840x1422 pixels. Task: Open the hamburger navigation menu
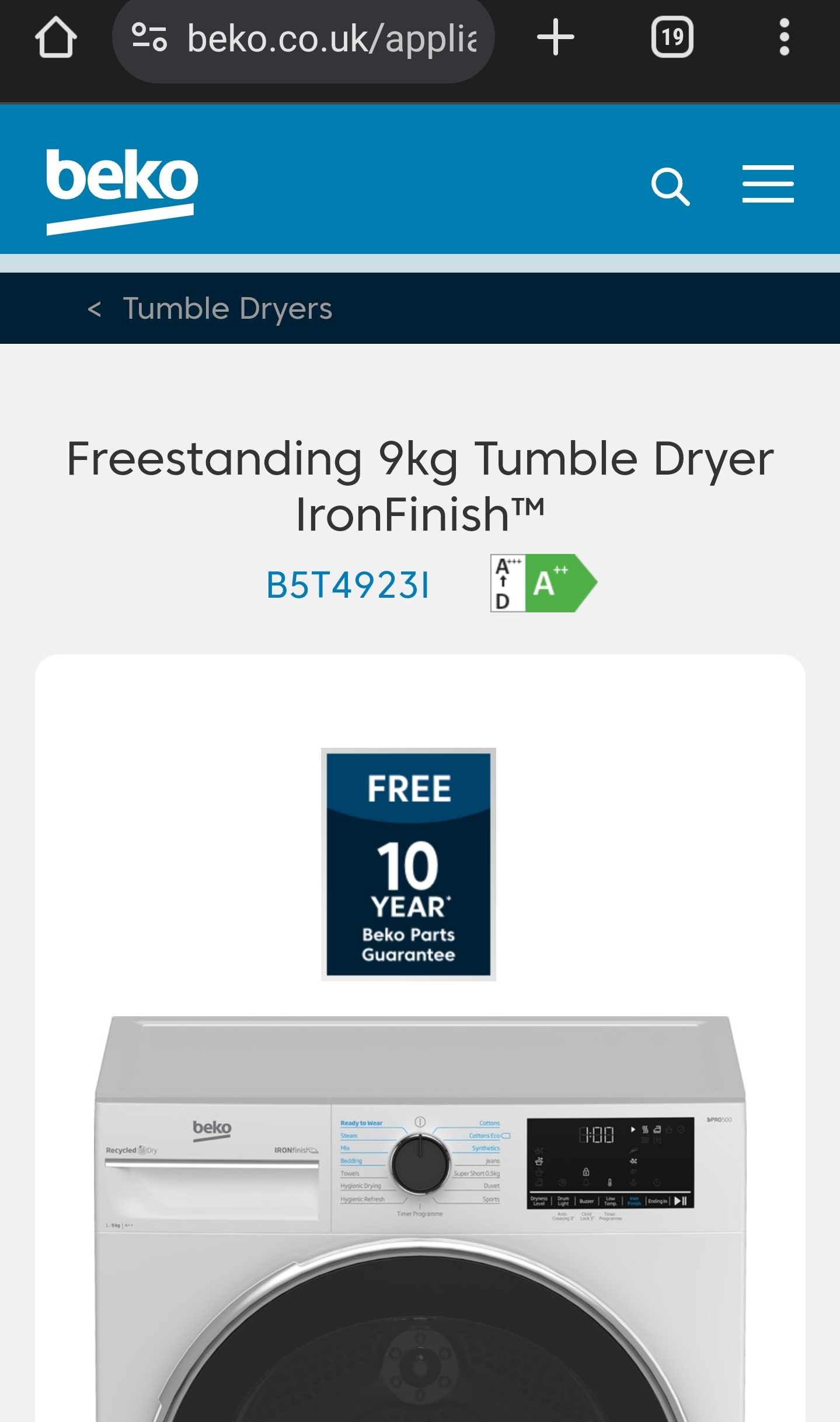pos(768,184)
